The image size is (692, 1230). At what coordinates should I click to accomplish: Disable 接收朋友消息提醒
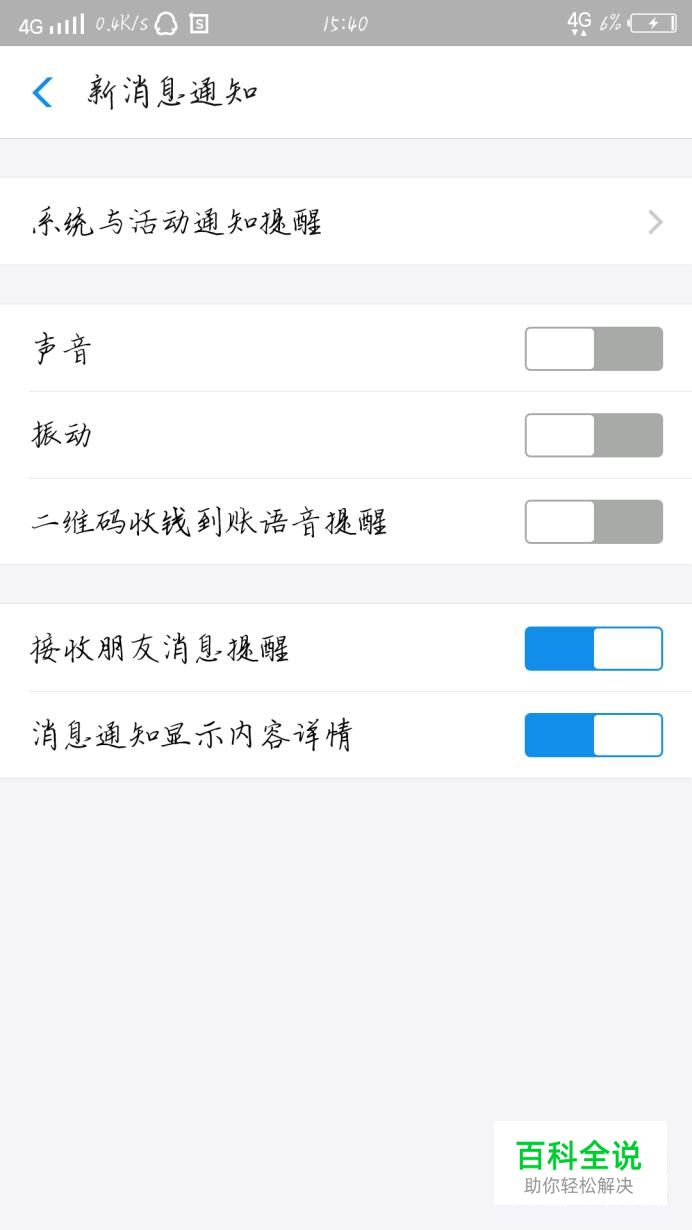click(594, 649)
